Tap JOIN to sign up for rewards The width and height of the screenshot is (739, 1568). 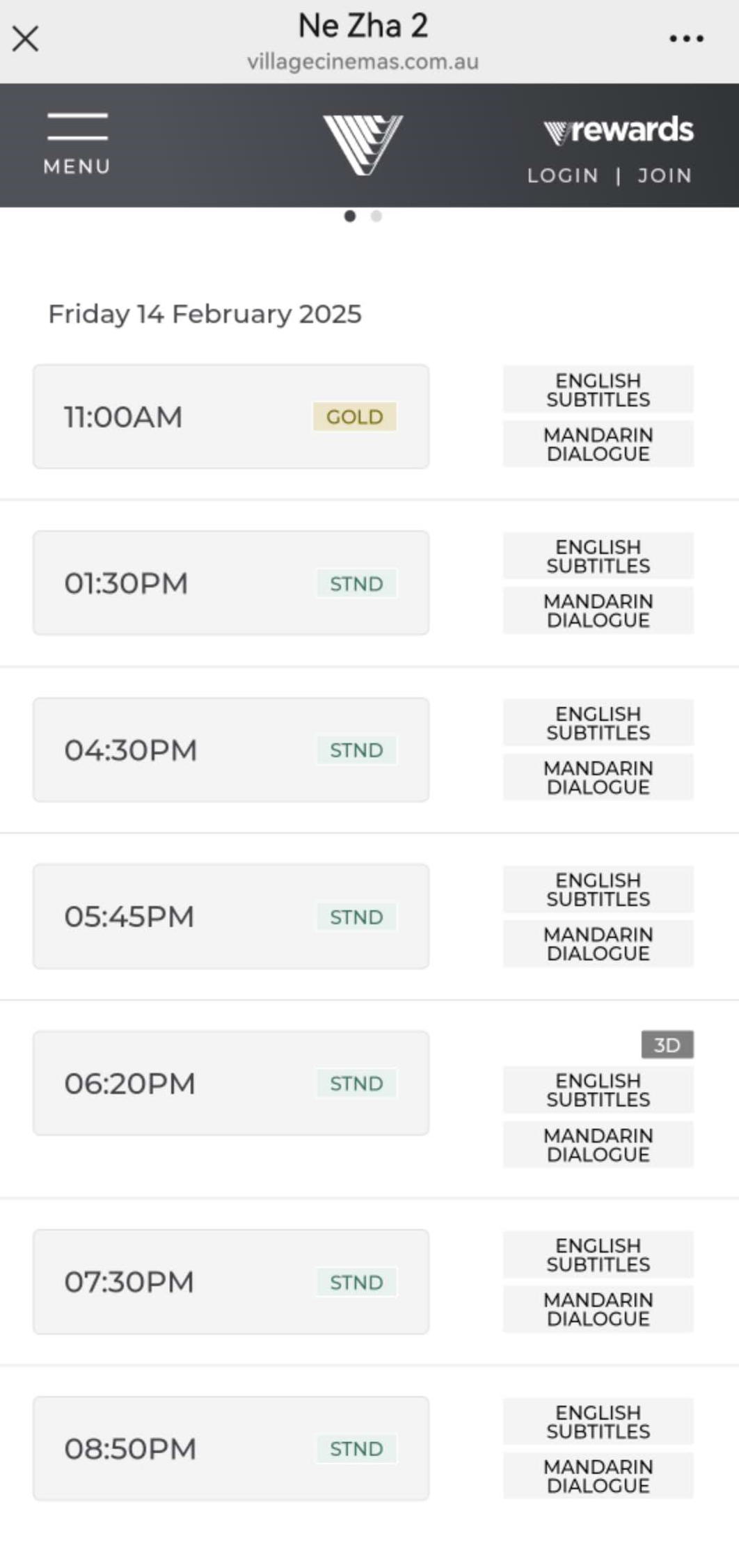tap(665, 175)
